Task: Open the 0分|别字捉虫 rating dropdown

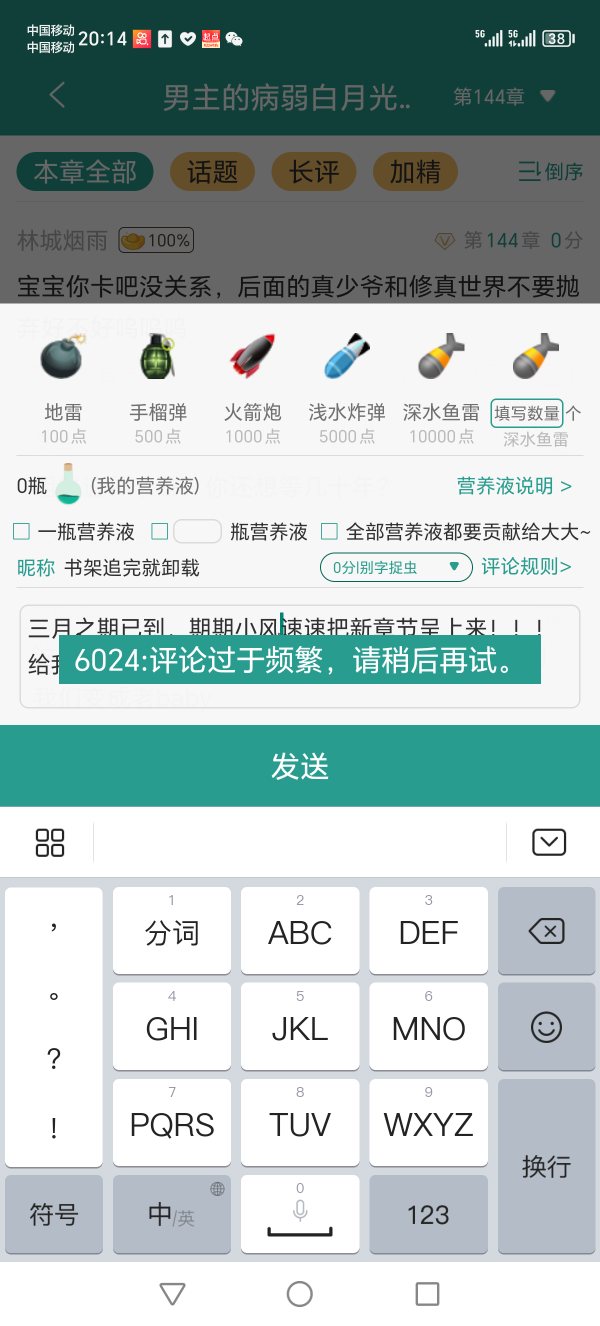Action: click(x=396, y=567)
